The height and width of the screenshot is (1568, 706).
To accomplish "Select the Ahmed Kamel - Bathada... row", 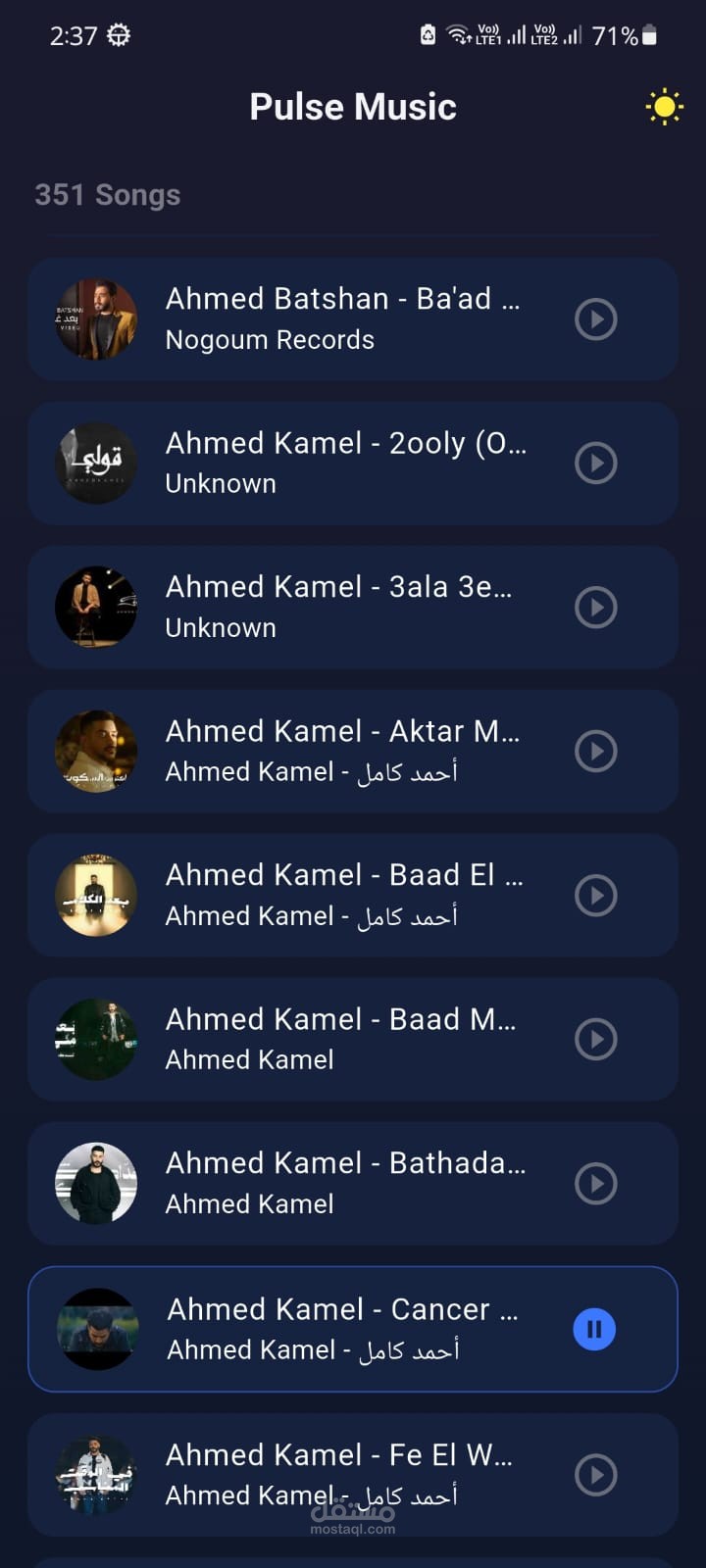I will tap(343, 1184).
